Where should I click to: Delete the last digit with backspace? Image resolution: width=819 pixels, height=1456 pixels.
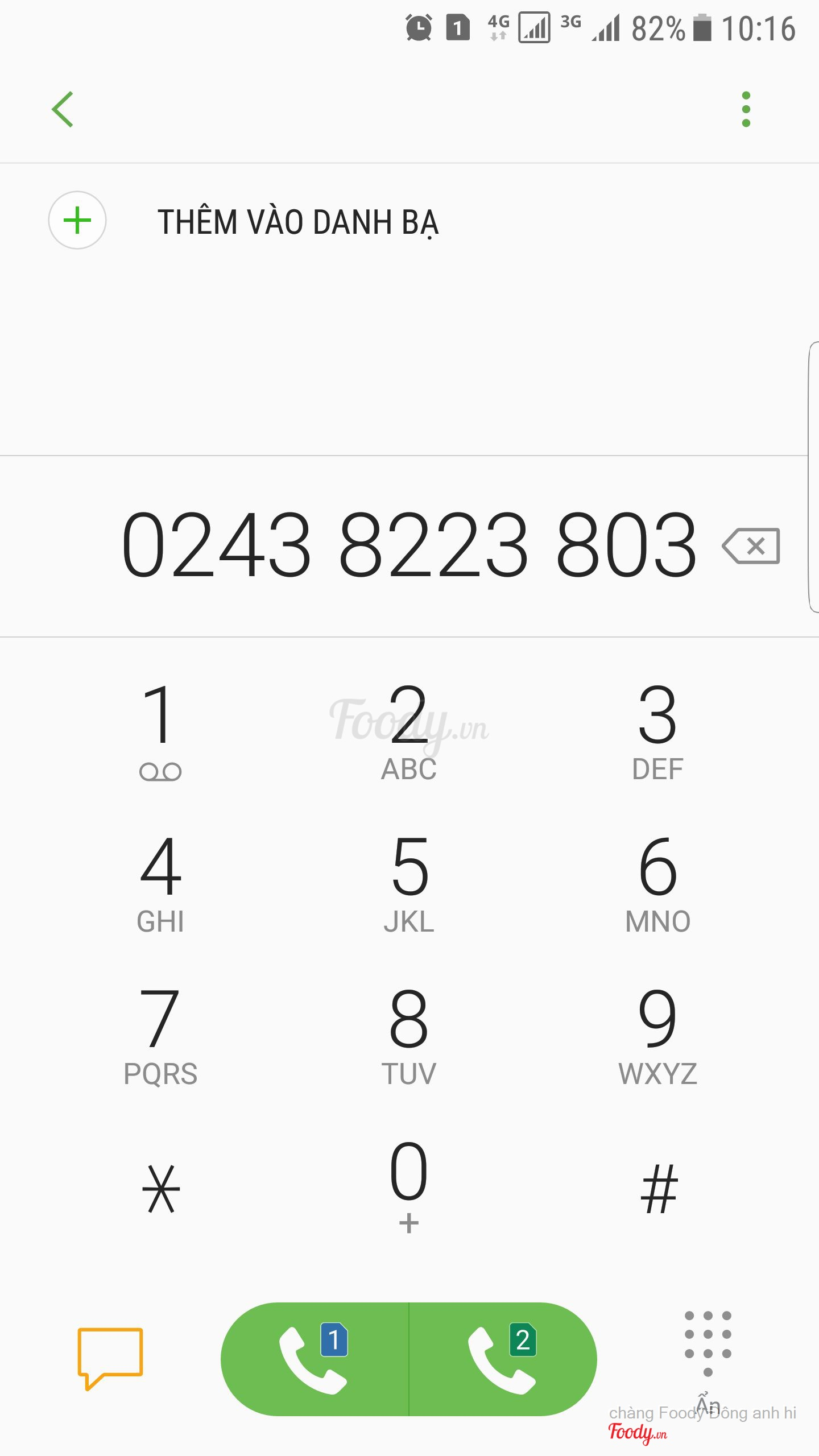coord(751,546)
